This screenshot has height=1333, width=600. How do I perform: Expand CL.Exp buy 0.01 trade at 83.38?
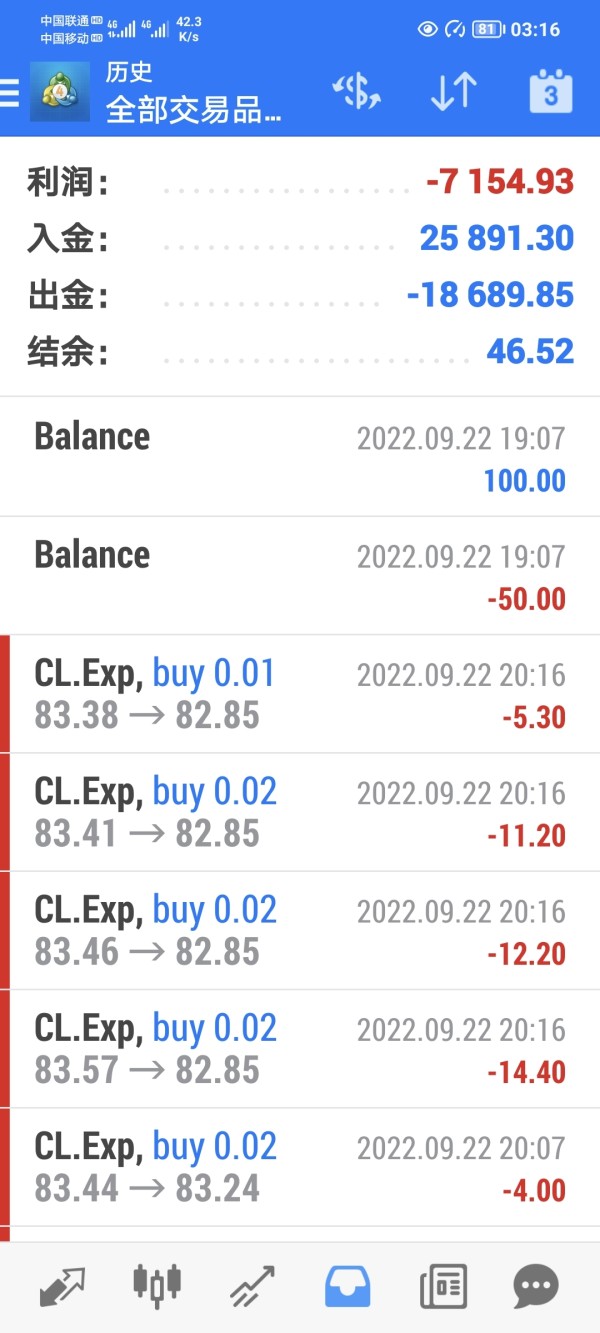click(300, 694)
